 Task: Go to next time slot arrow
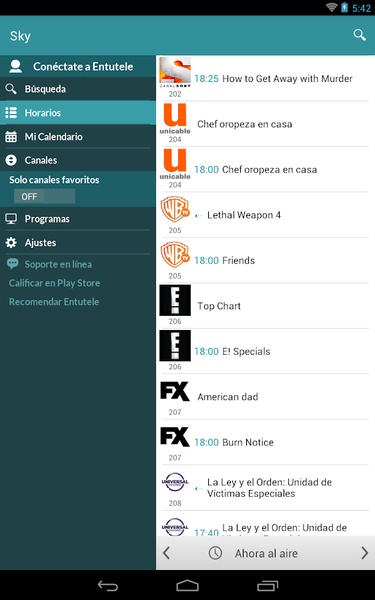click(x=364, y=553)
